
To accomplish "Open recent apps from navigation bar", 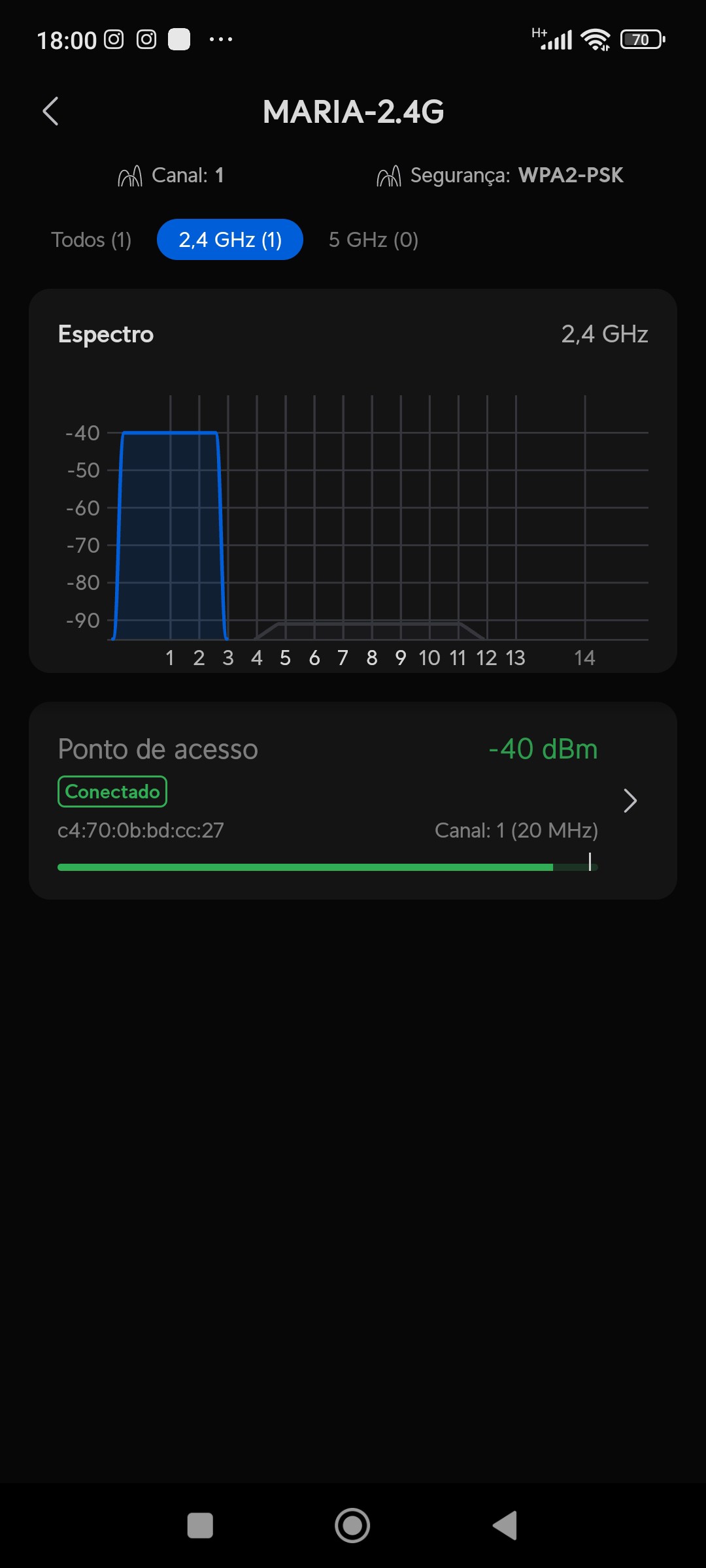I will pyautogui.click(x=200, y=1526).
